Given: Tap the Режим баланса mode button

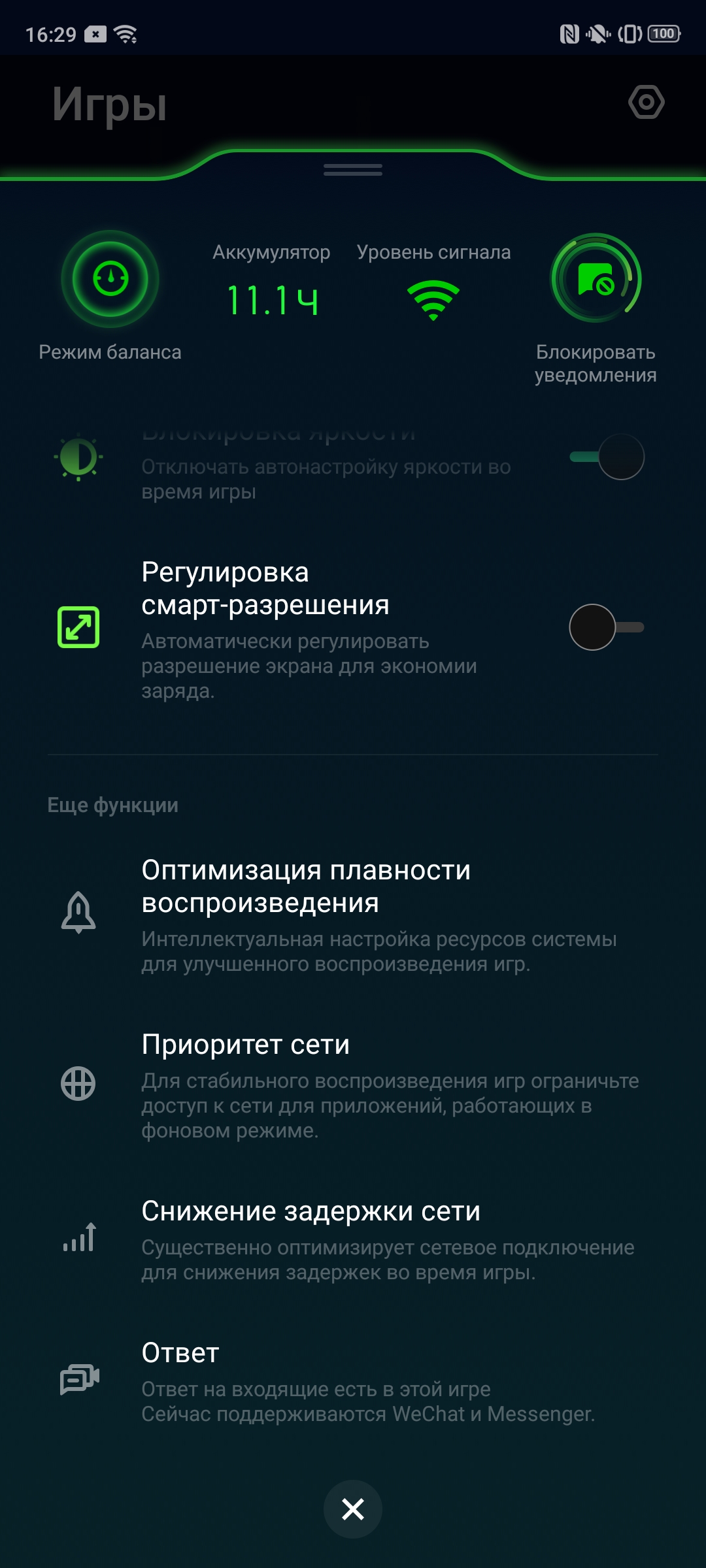Looking at the screenshot, I should coord(110,280).
